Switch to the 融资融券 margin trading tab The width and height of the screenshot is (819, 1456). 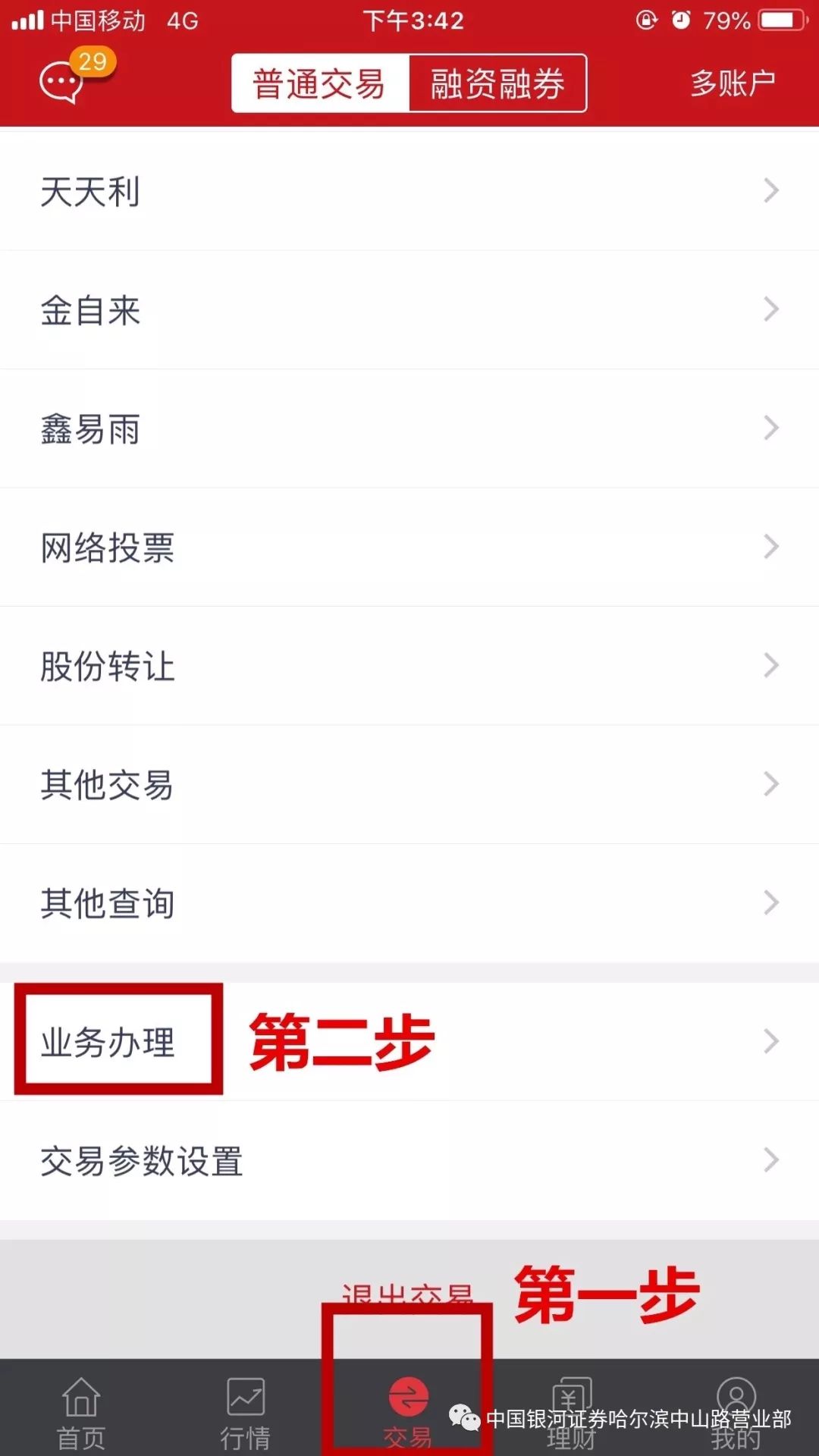point(499,83)
